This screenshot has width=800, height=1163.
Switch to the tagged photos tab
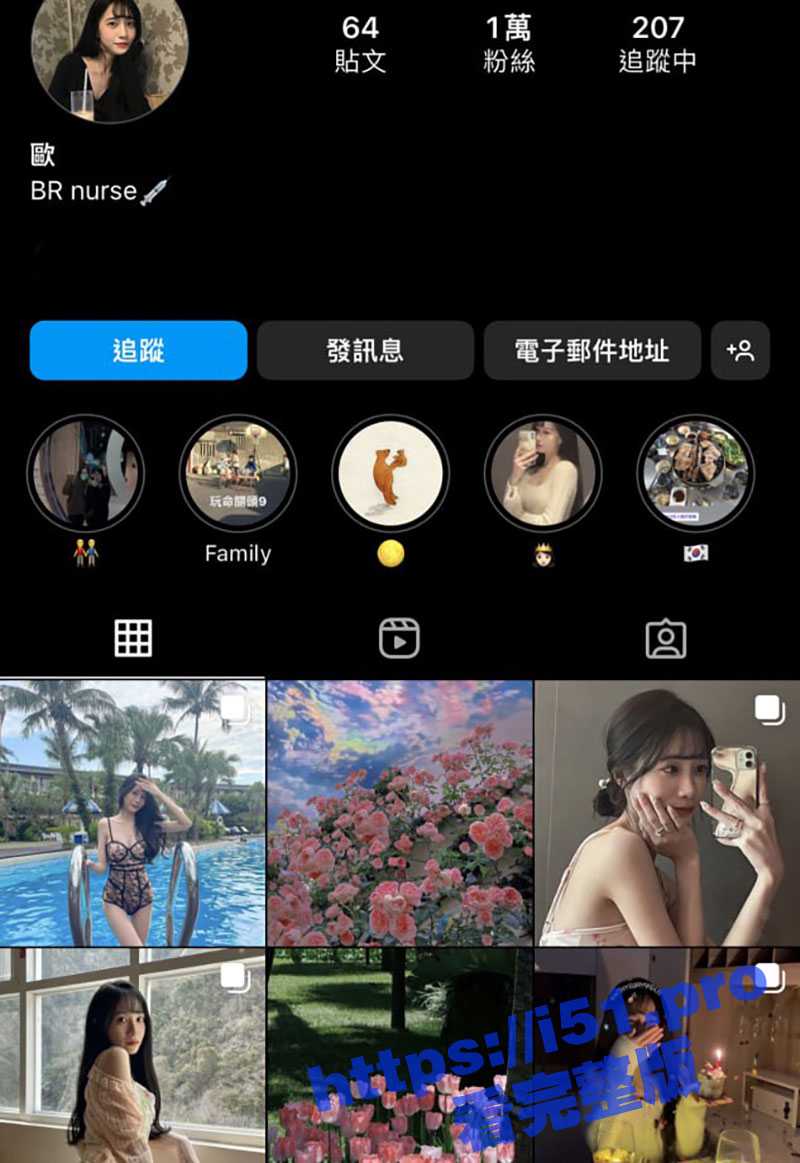tap(665, 638)
